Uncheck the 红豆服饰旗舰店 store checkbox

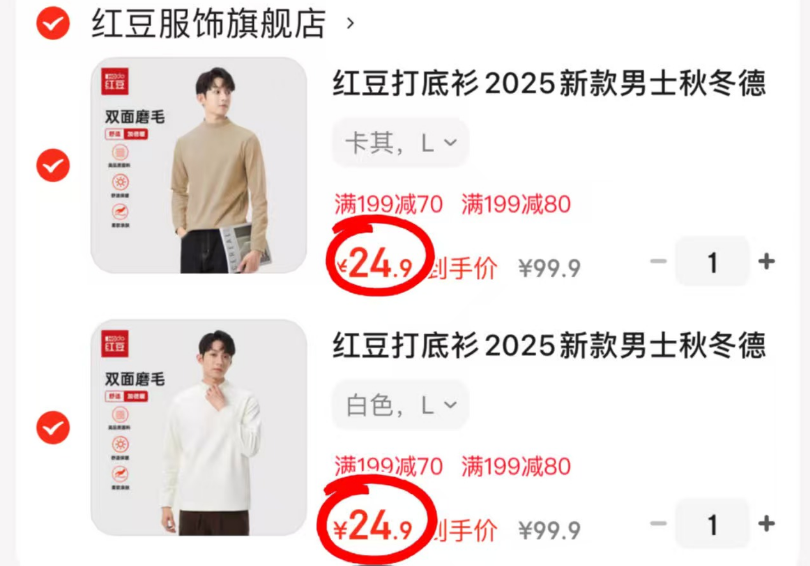click(x=53, y=22)
